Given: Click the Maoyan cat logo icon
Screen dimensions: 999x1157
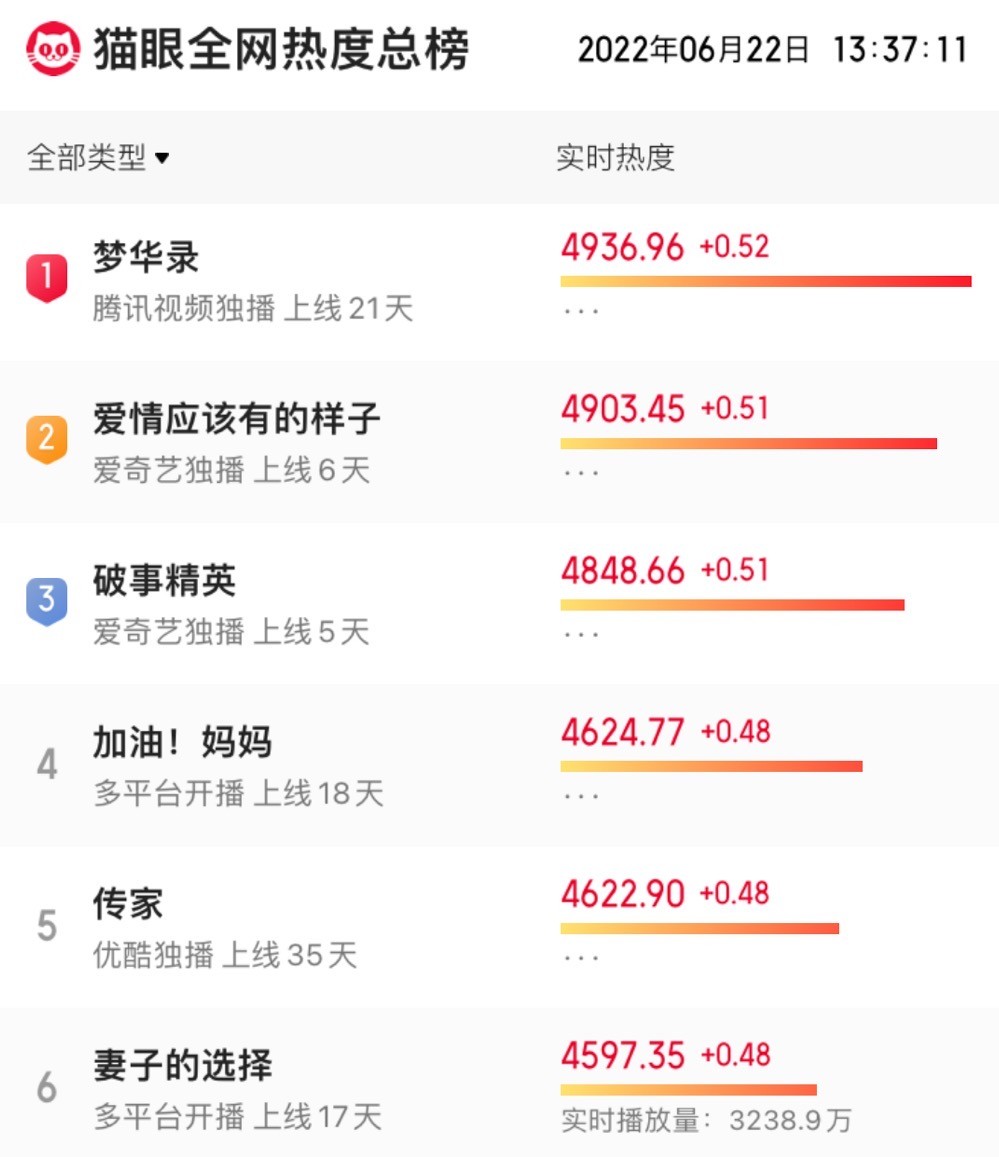Looking at the screenshot, I should point(52,48).
